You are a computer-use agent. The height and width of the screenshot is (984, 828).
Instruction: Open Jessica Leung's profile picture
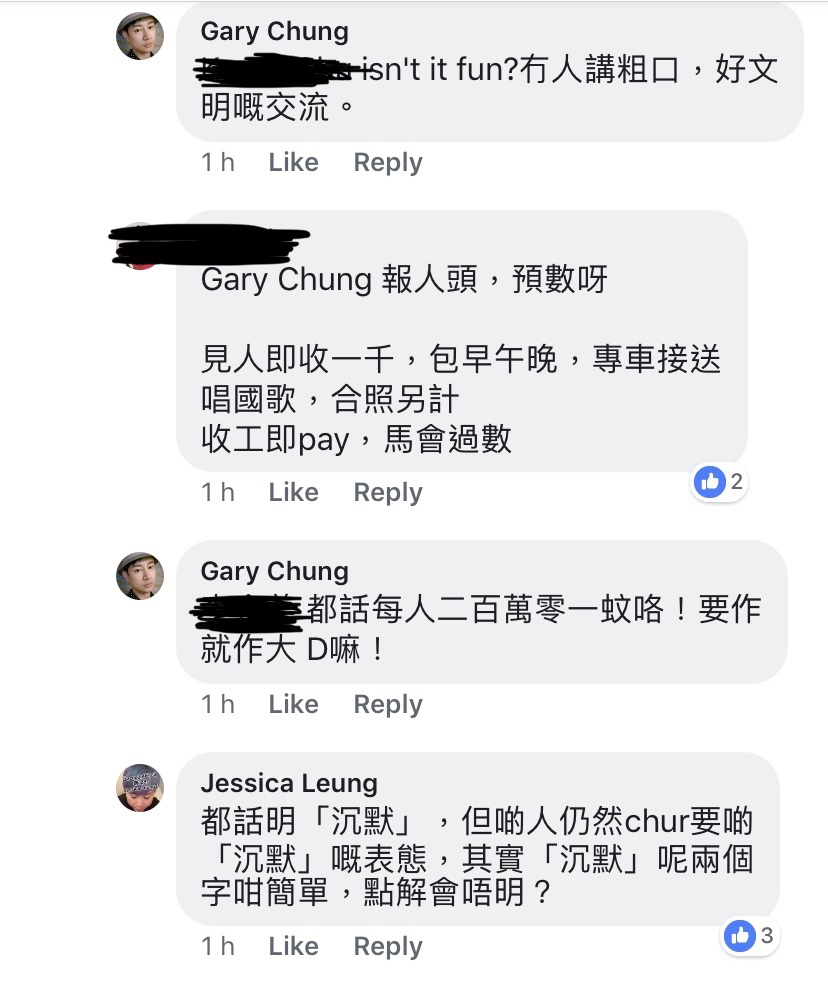(x=139, y=788)
